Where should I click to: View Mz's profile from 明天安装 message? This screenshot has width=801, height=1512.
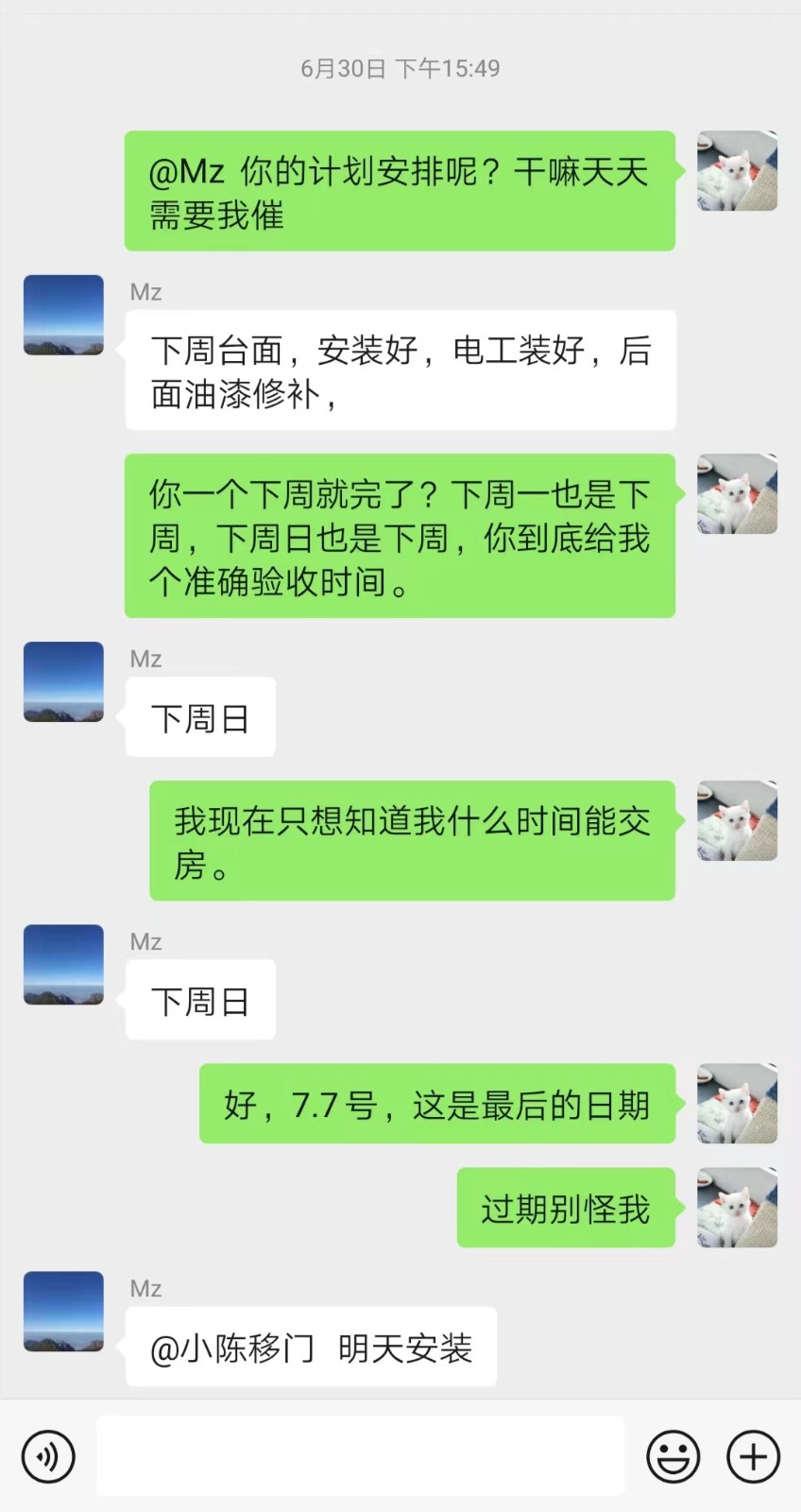tap(63, 1312)
